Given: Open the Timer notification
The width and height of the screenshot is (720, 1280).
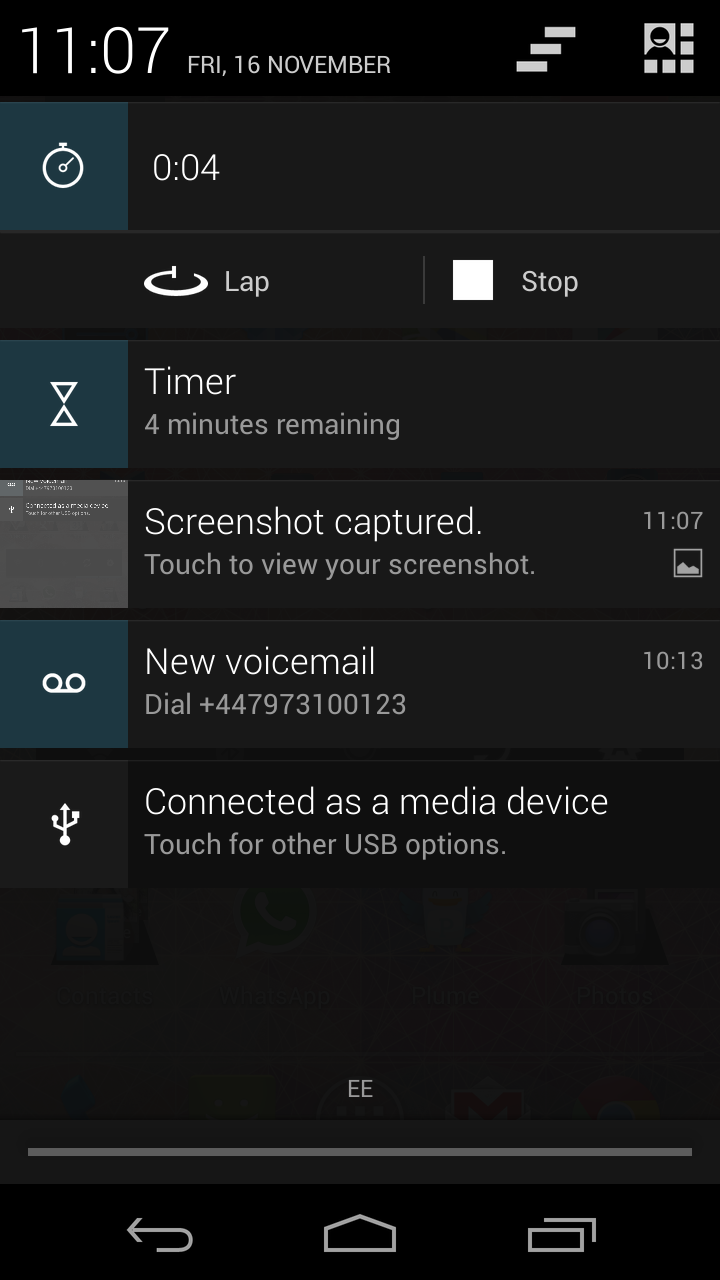Looking at the screenshot, I should 360,404.
